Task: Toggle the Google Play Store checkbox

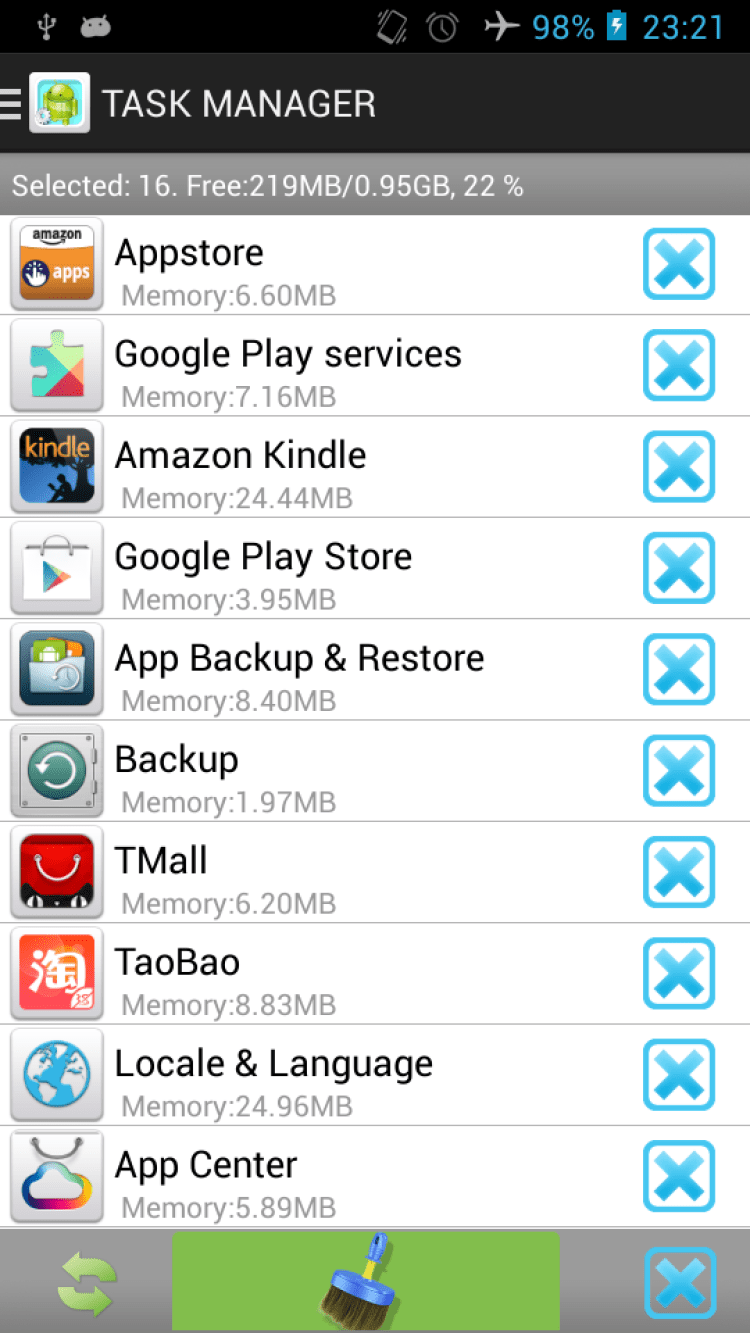Action: coord(679,568)
